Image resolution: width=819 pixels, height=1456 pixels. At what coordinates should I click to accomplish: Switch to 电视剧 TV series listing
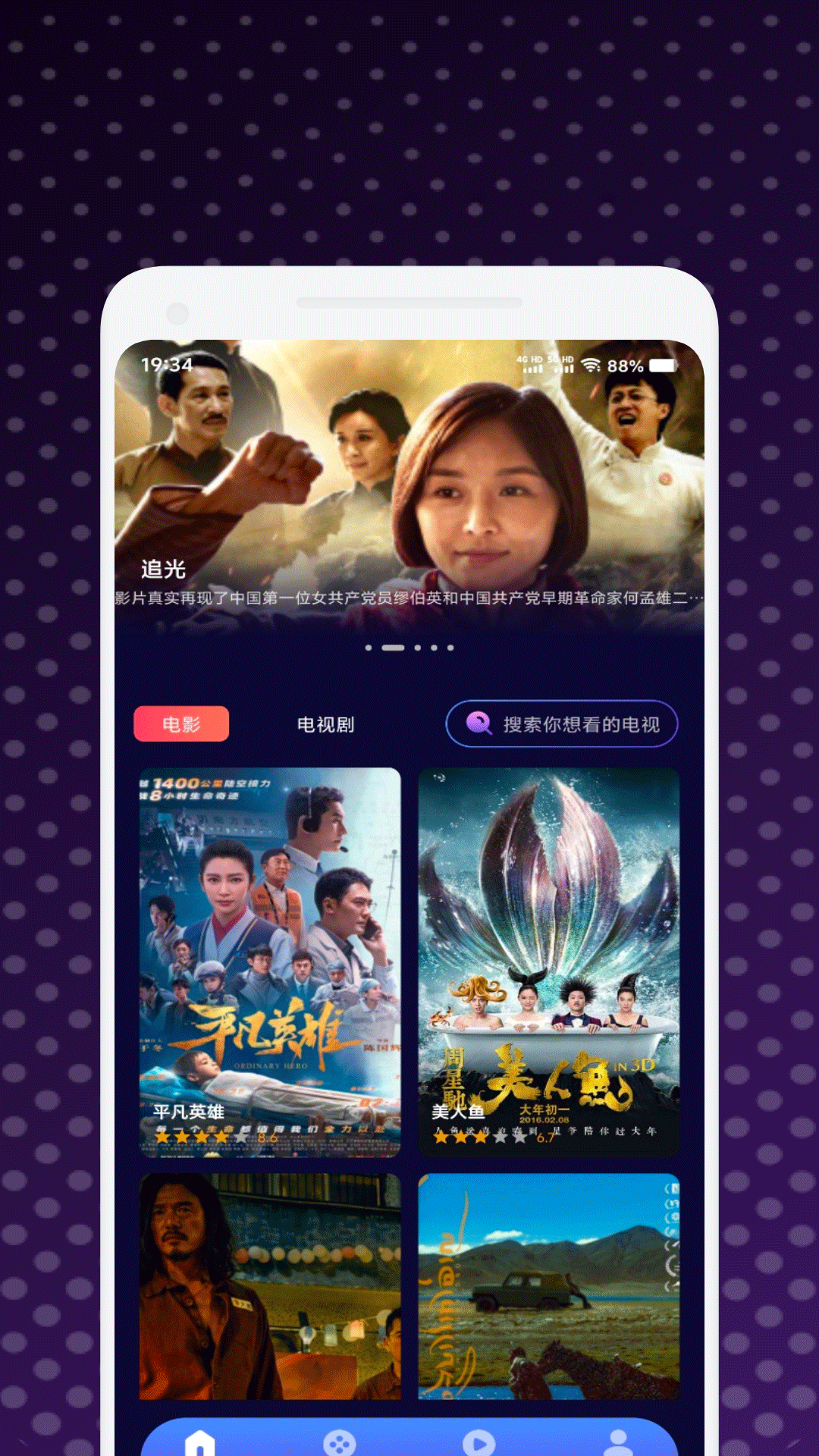(325, 723)
